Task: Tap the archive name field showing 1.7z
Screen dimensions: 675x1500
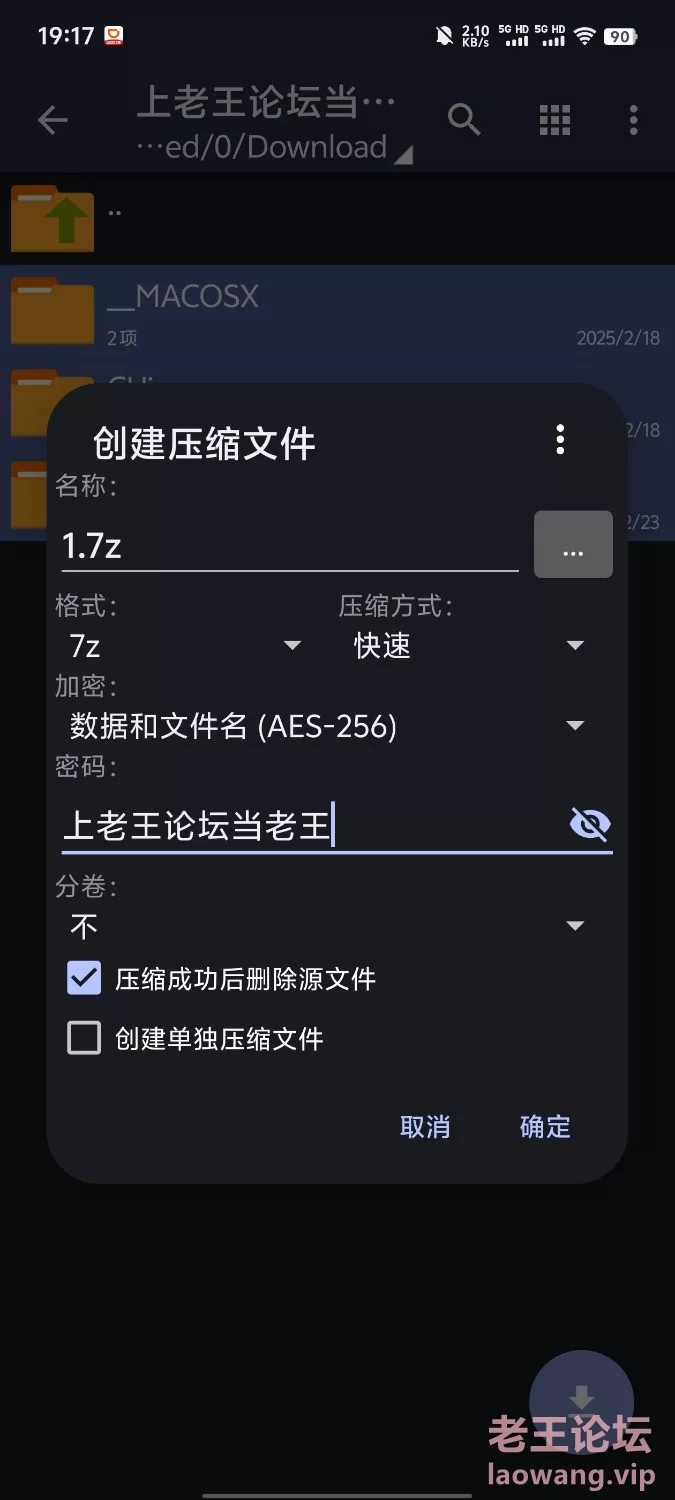Action: point(289,546)
